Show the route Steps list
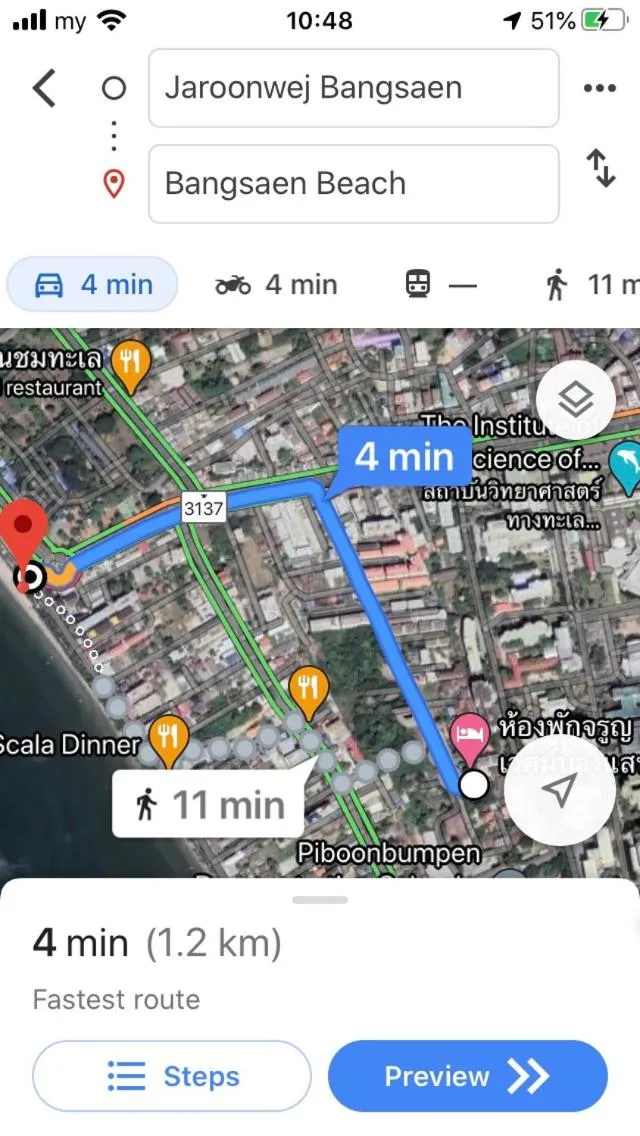This screenshot has height=1136, width=640. pos(172,1076)
